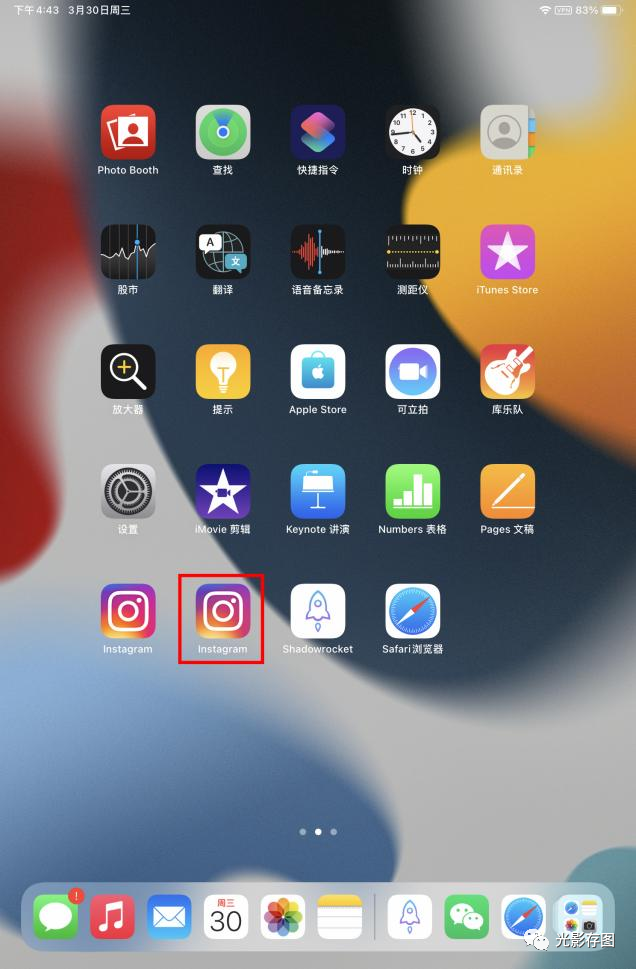Open Numbers 表格 app
This screenshot has height=969, width=636.
pos(413,491)
